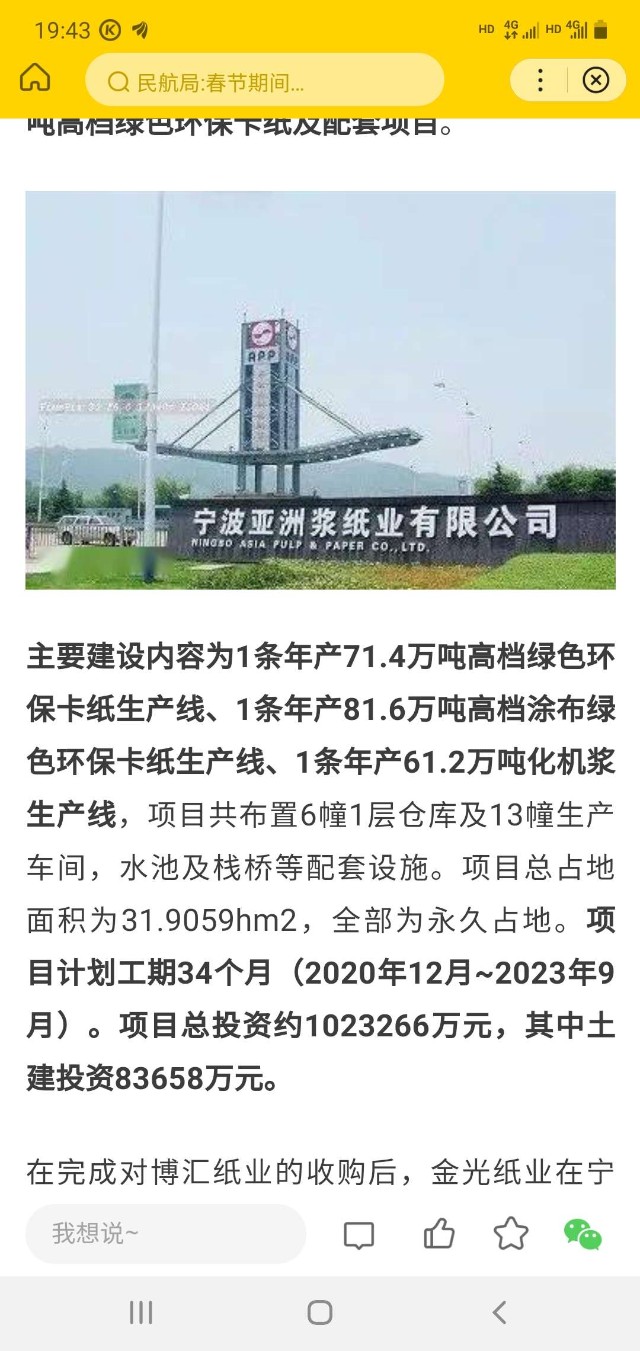This screenshot has height=1351, width=640.
Task: Share the article to WeChat
Action: click(x=582, y=1234)
